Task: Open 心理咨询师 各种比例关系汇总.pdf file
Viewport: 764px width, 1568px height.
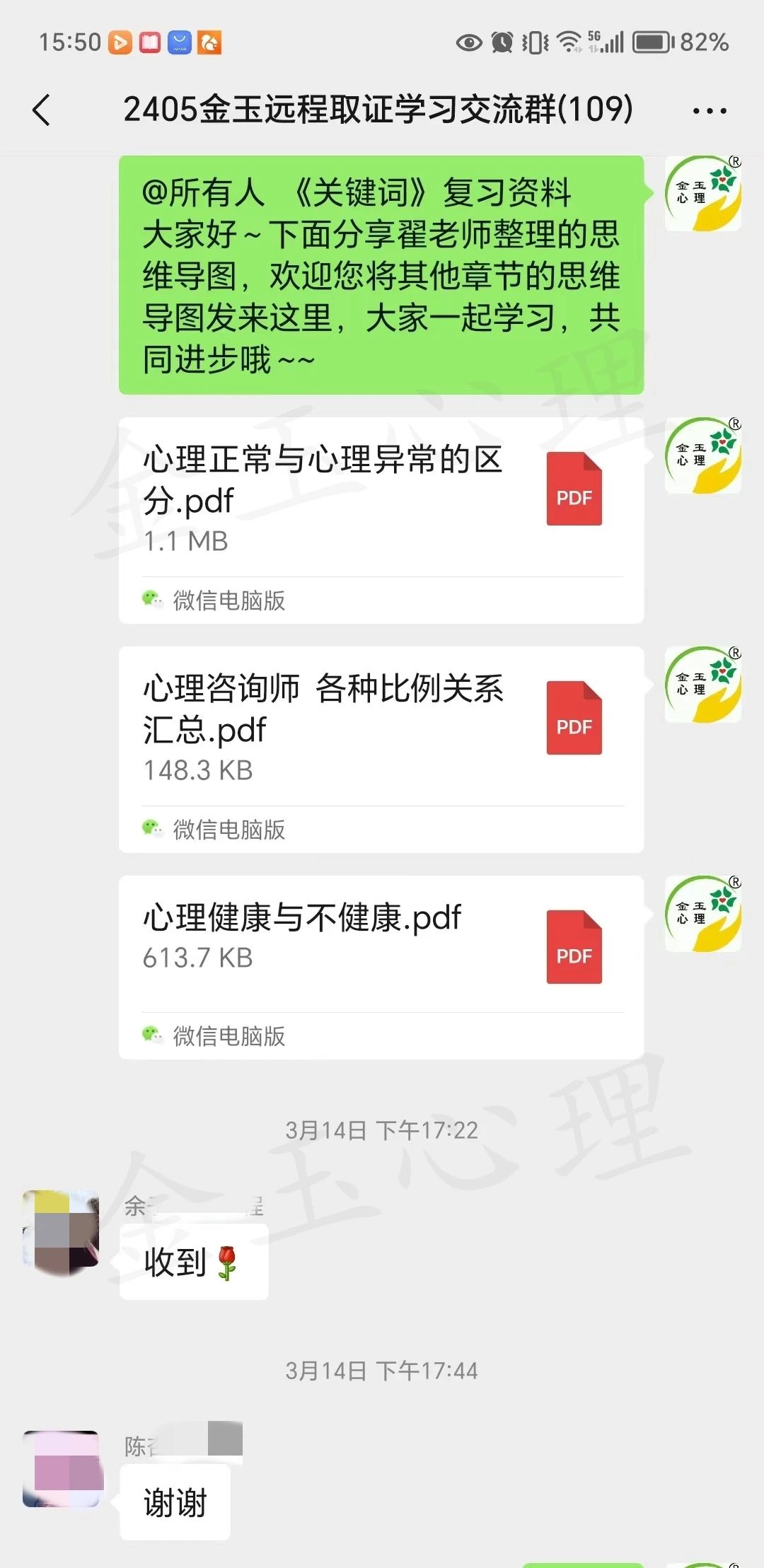Action: pyautogui.click(x=381, y=748)
